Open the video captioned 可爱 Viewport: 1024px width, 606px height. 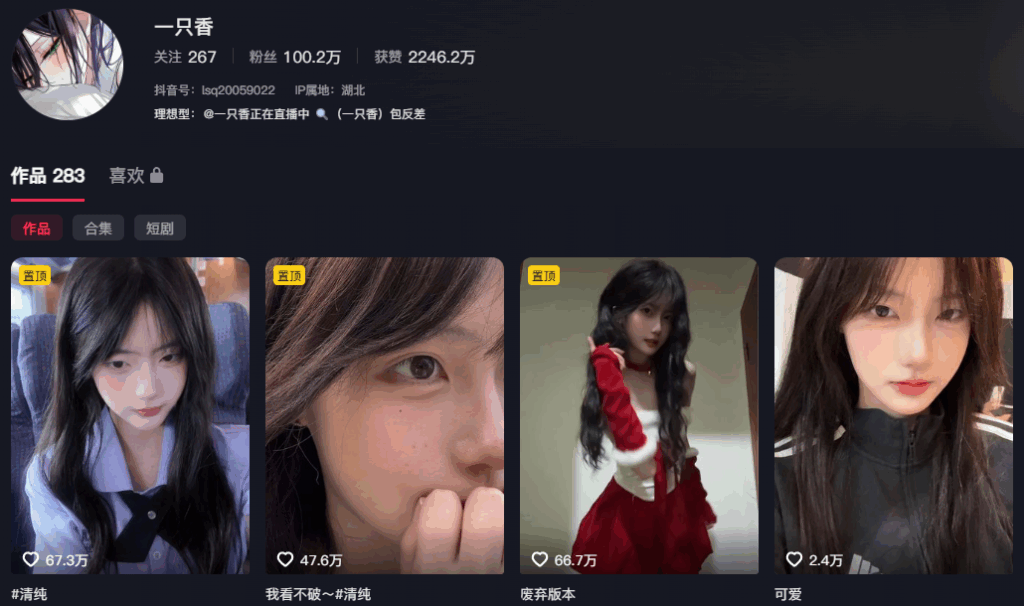pos(893,415)
